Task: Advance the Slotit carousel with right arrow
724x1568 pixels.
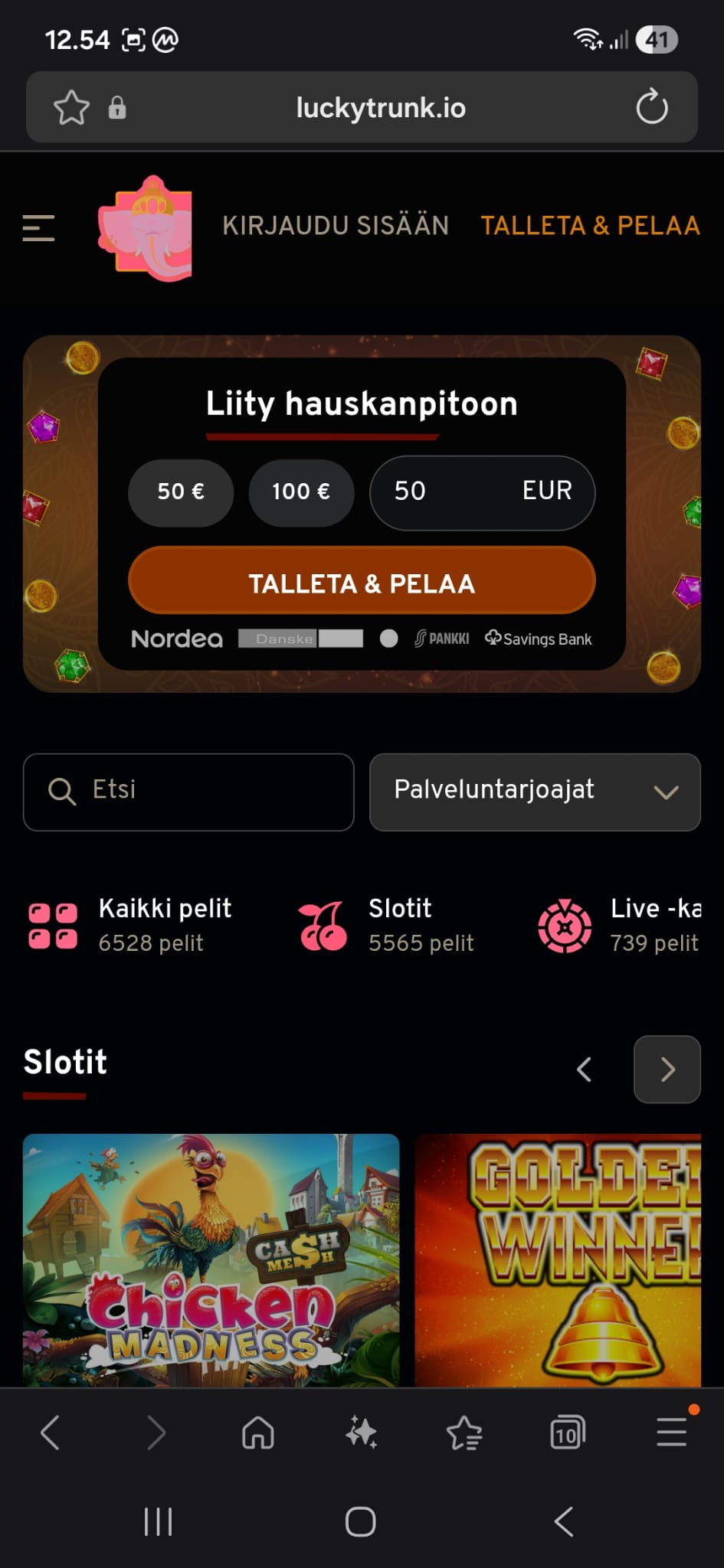Action: (x=667, y=1070)
